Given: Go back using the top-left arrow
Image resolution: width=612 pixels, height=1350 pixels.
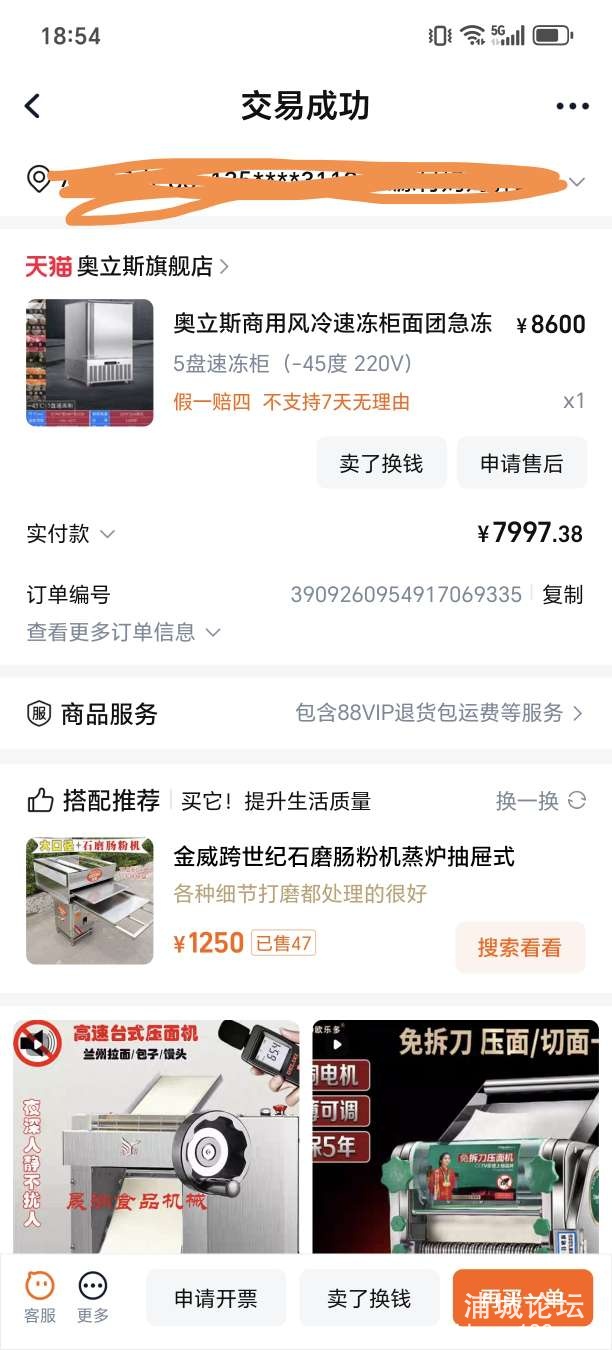Looking at the screenshot, I should click(33, 106).
